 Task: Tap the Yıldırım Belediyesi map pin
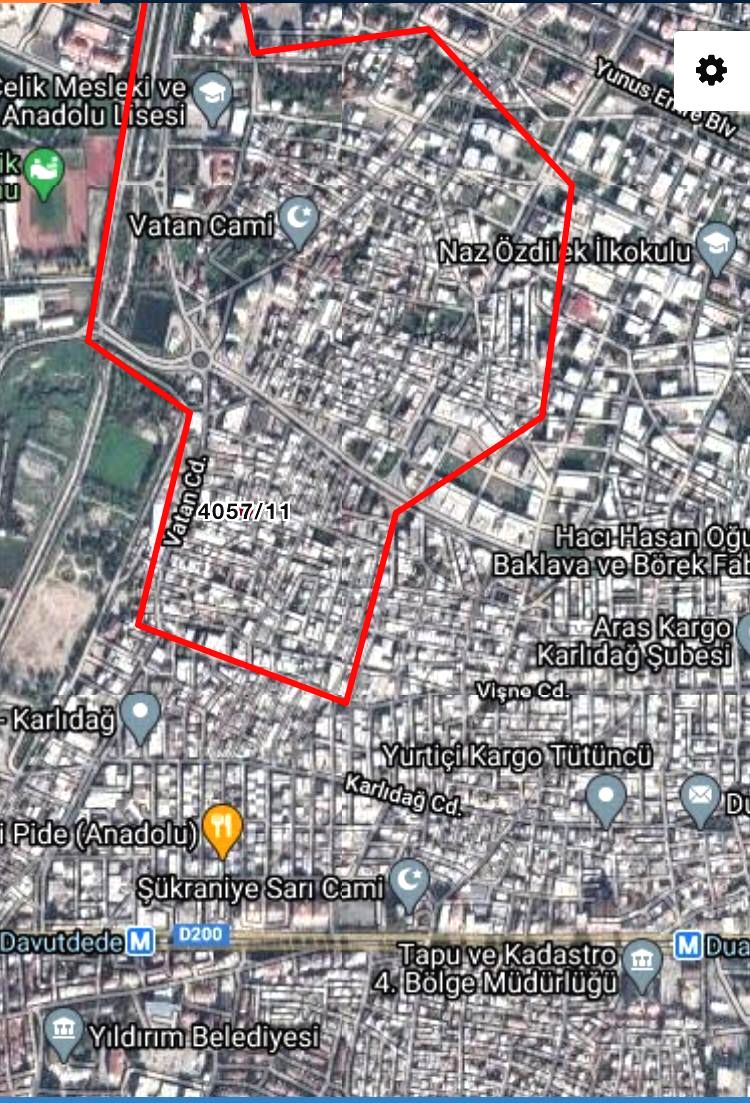65,1029
